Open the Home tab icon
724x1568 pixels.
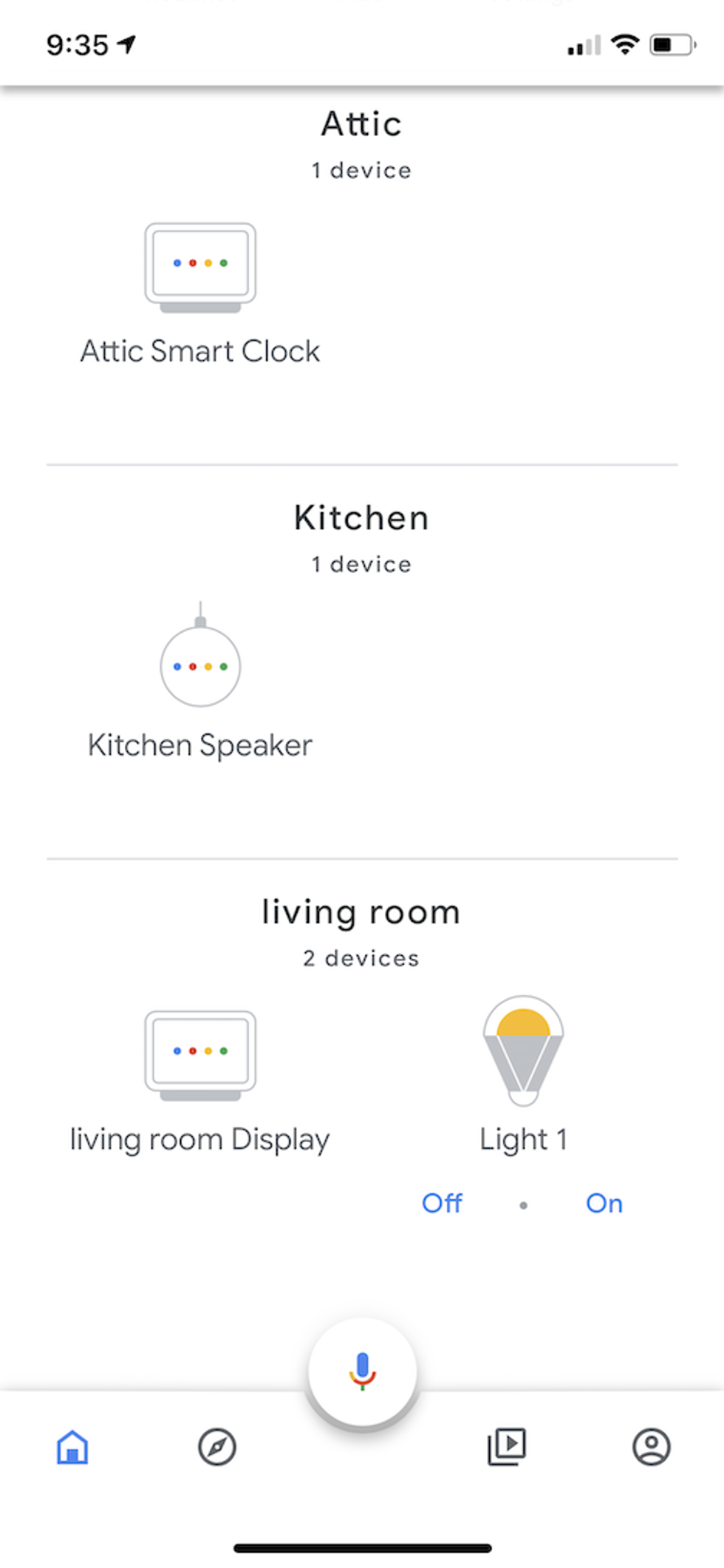[72, 1447]
